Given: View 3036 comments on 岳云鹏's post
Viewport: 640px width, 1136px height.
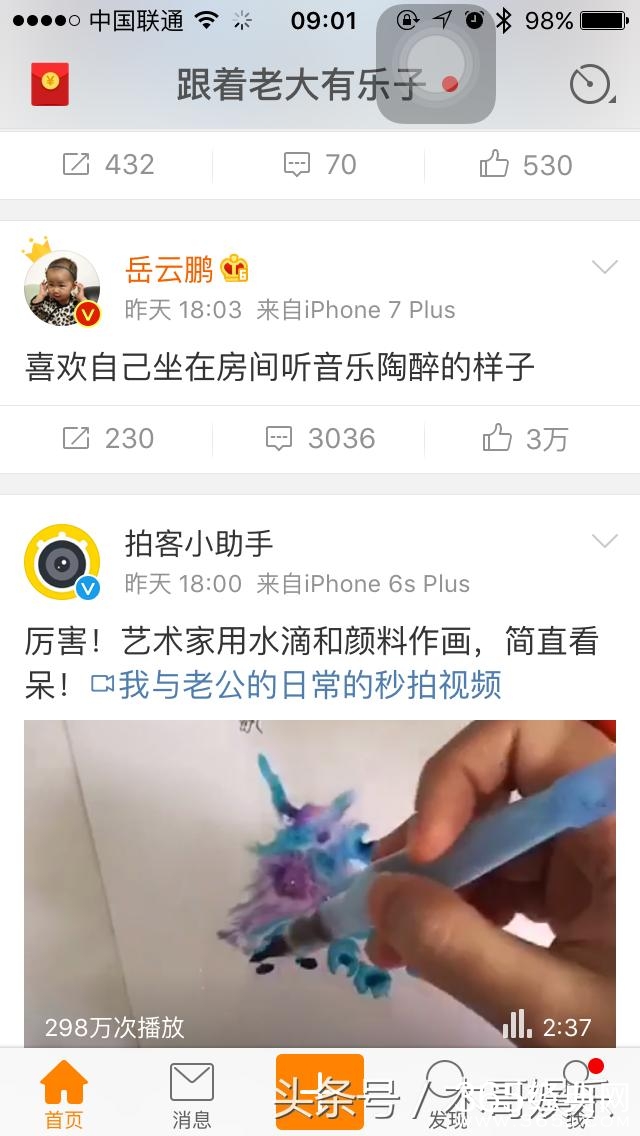Looking at the screenshot, I should click(x=320, y=438).
